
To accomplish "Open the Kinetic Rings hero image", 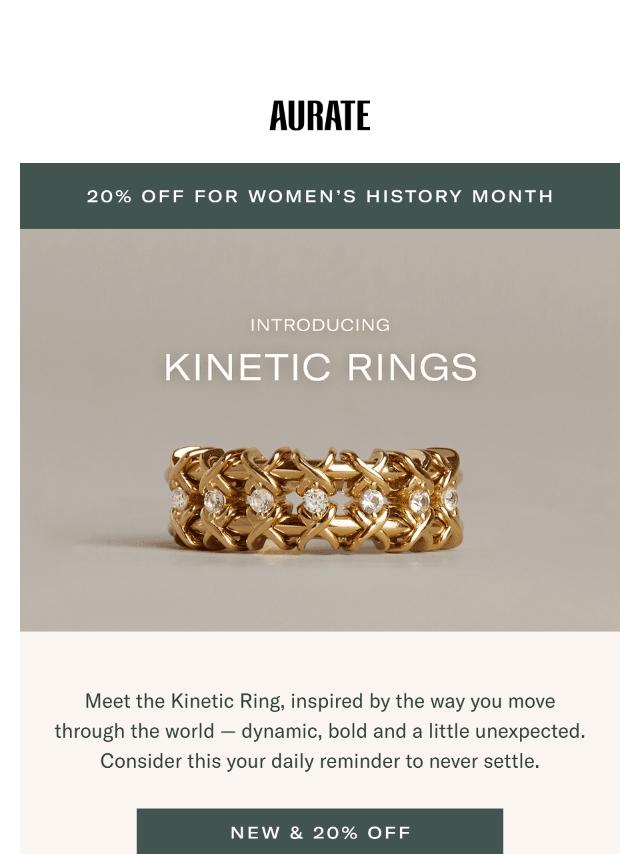I will point(320,430).
